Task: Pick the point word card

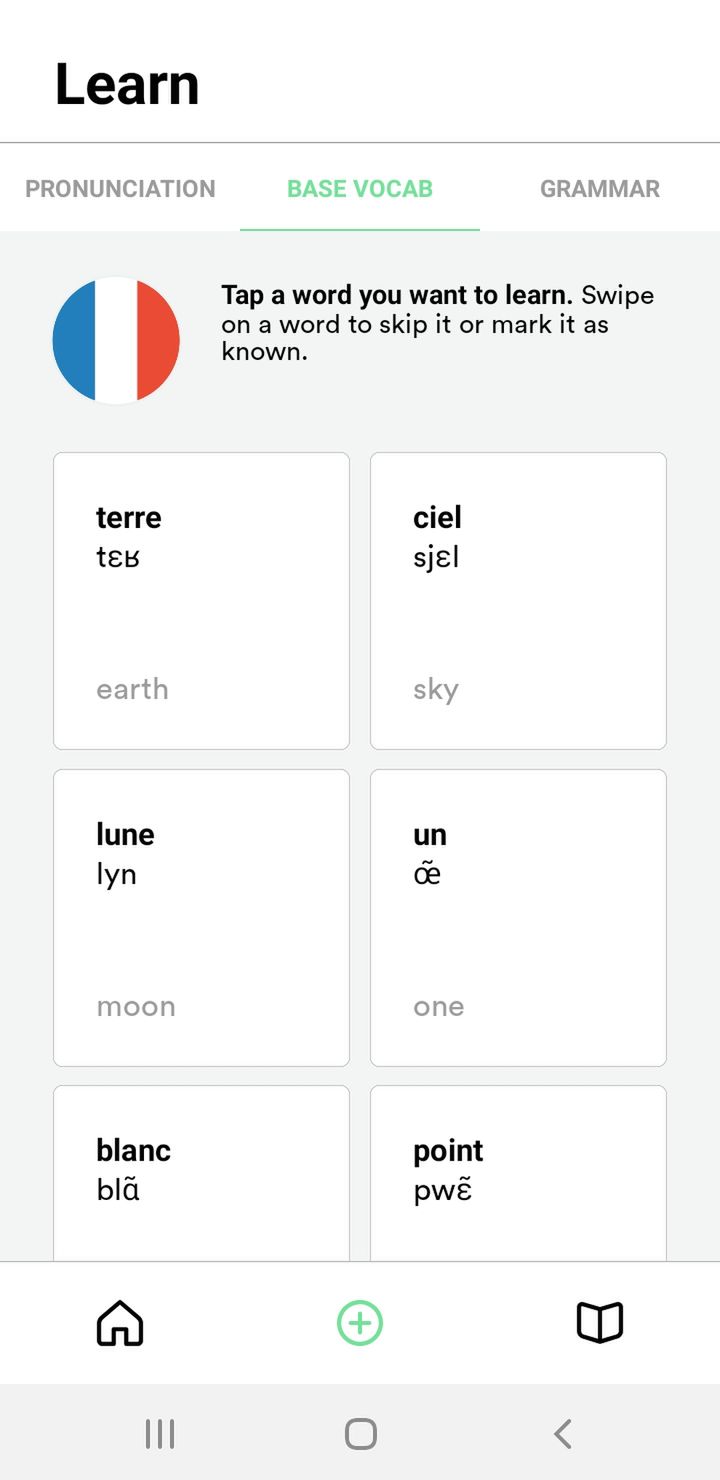Action: coord(518,1173)
